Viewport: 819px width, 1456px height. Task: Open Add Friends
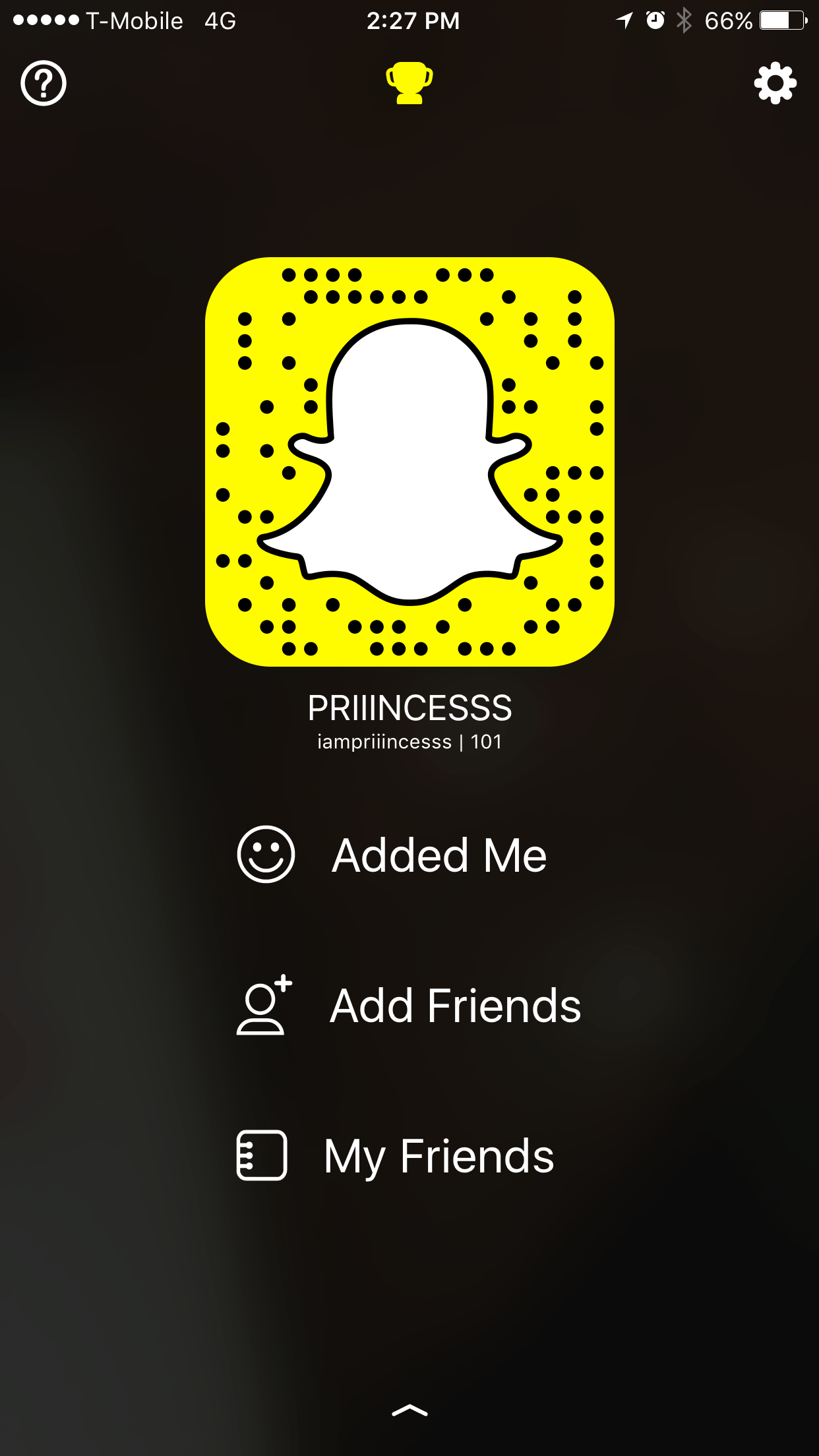(x=409, y=1006)
